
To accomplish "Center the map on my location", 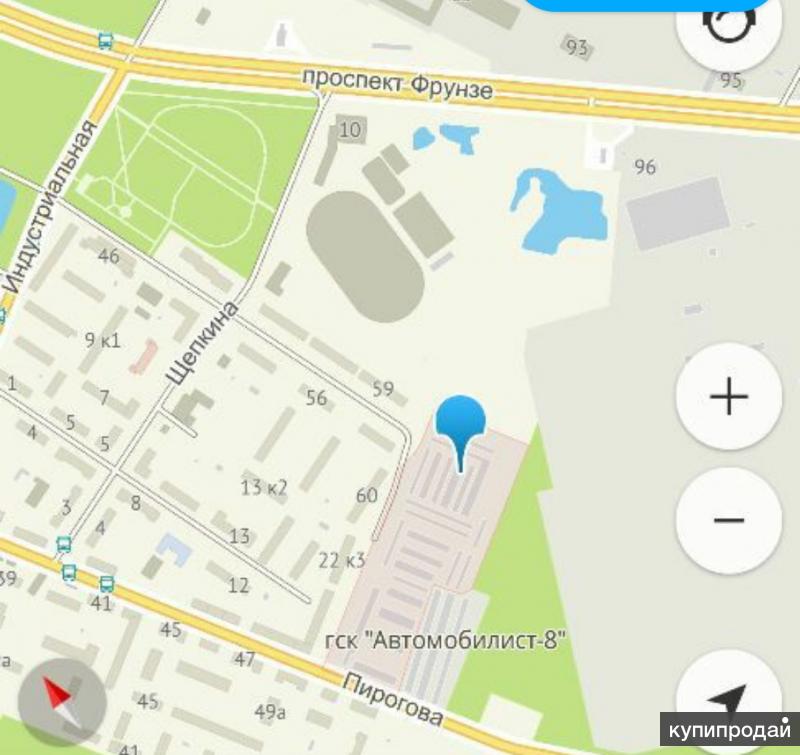I will (731, 700).
